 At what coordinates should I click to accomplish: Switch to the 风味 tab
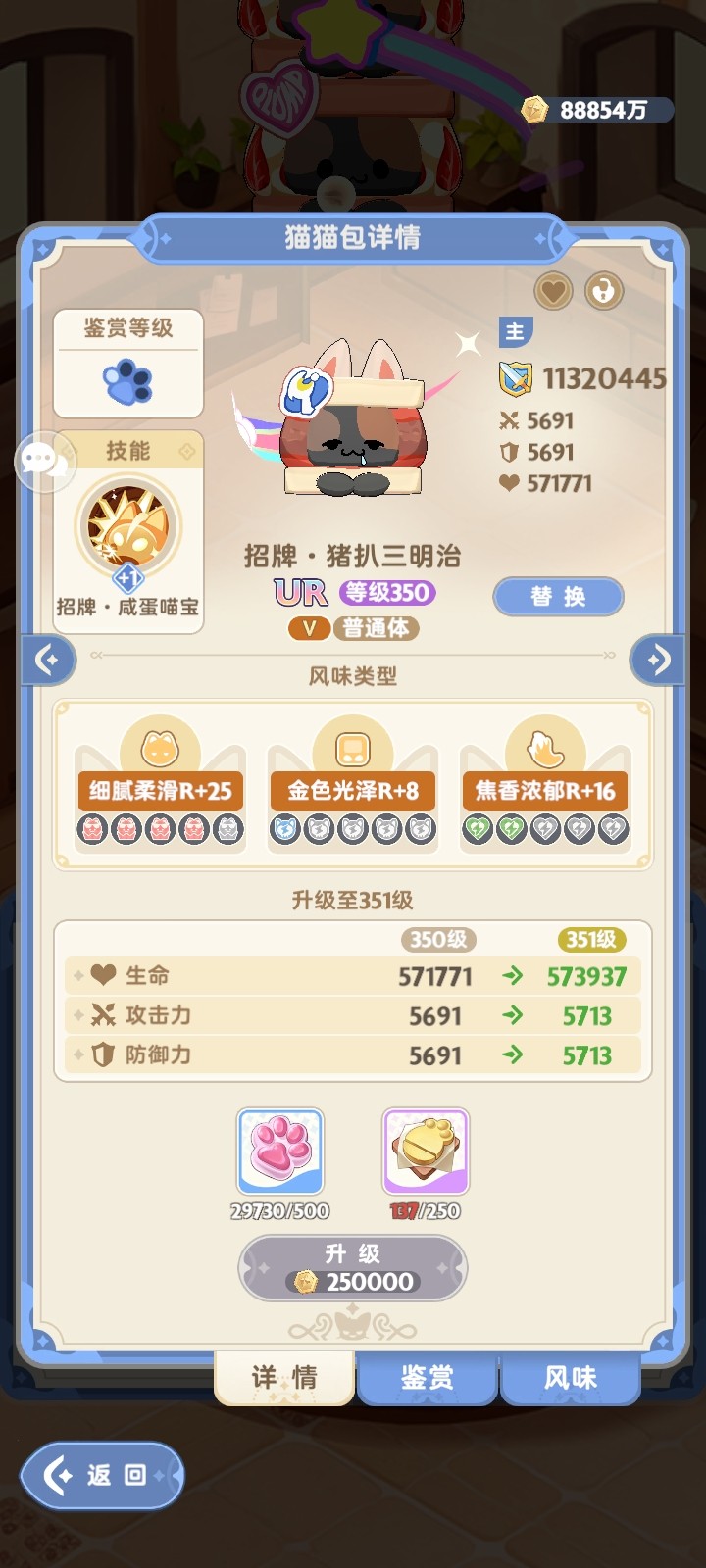[x=572, y=1378]
